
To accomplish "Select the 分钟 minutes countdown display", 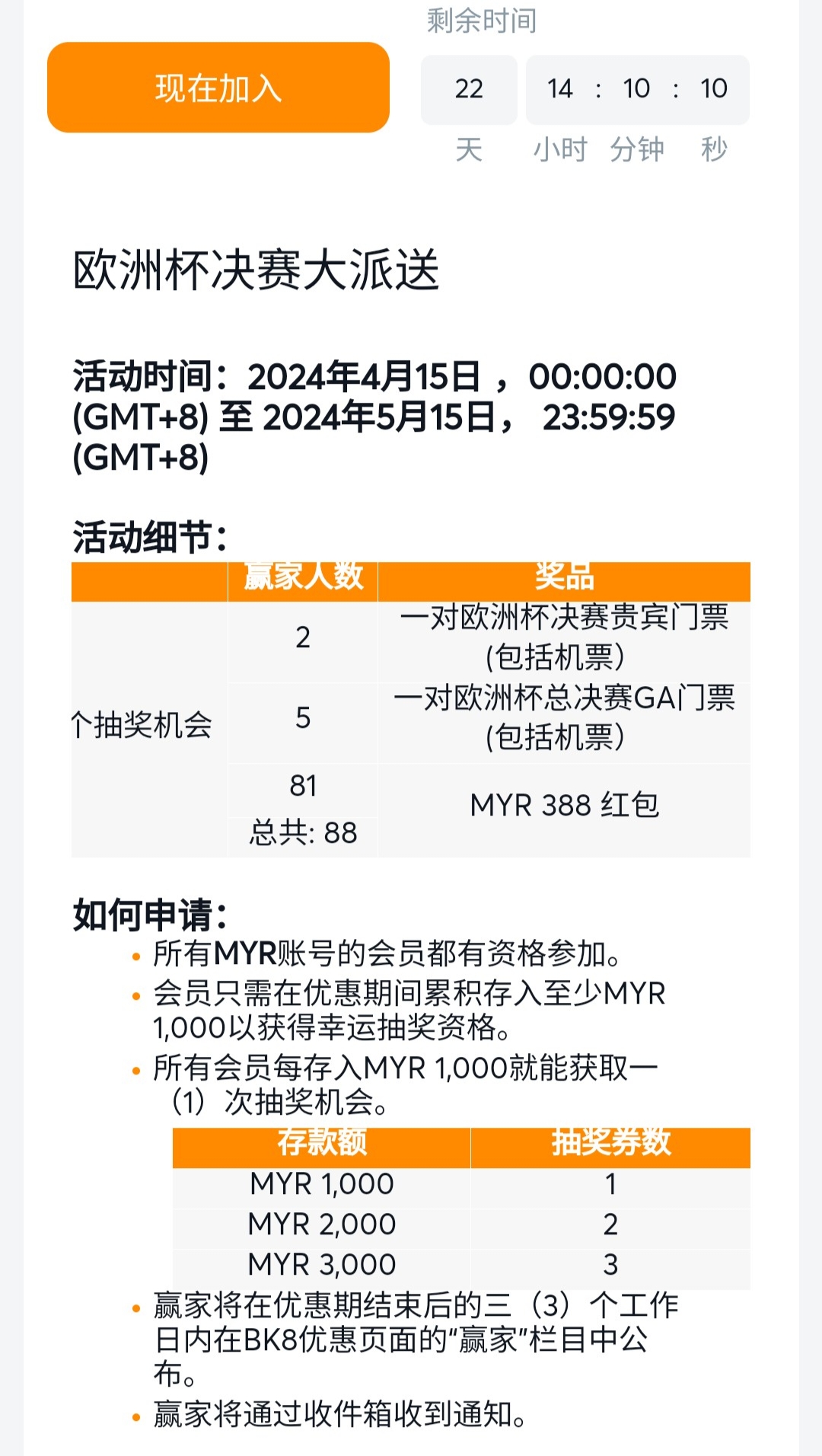I will pyautogui.click(x=638, y=90).
